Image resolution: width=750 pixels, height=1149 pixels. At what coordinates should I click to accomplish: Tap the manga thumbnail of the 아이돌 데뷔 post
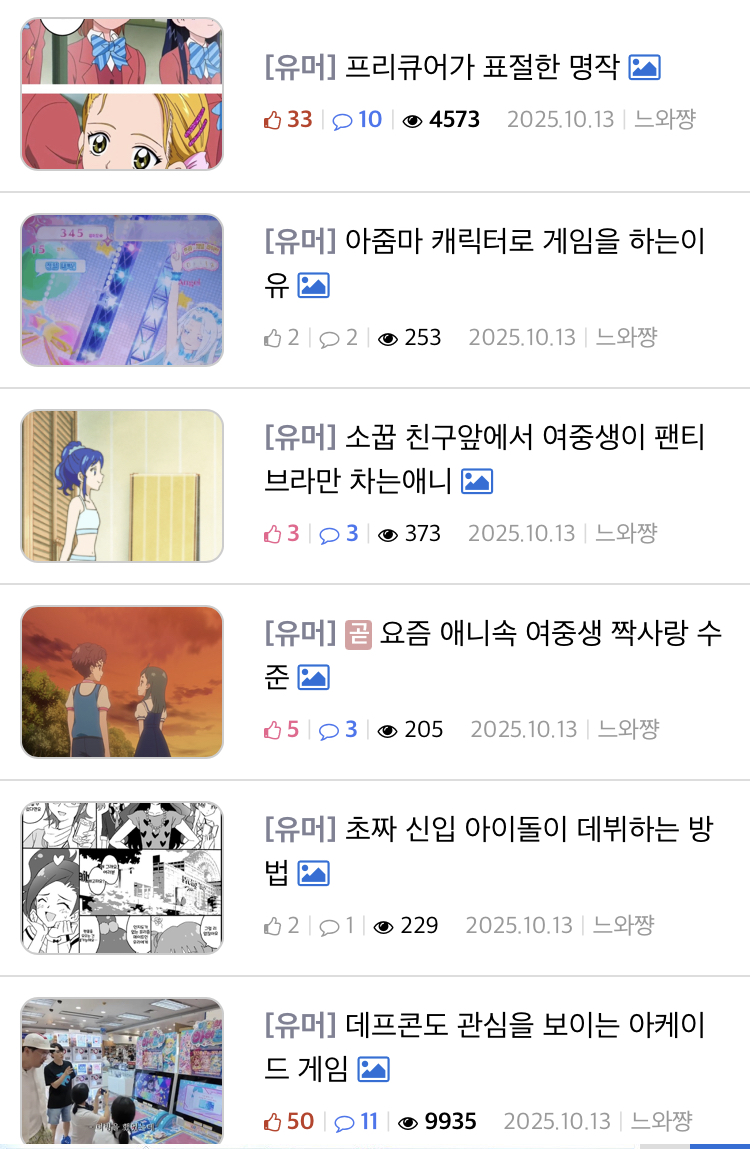pos(122,878)
